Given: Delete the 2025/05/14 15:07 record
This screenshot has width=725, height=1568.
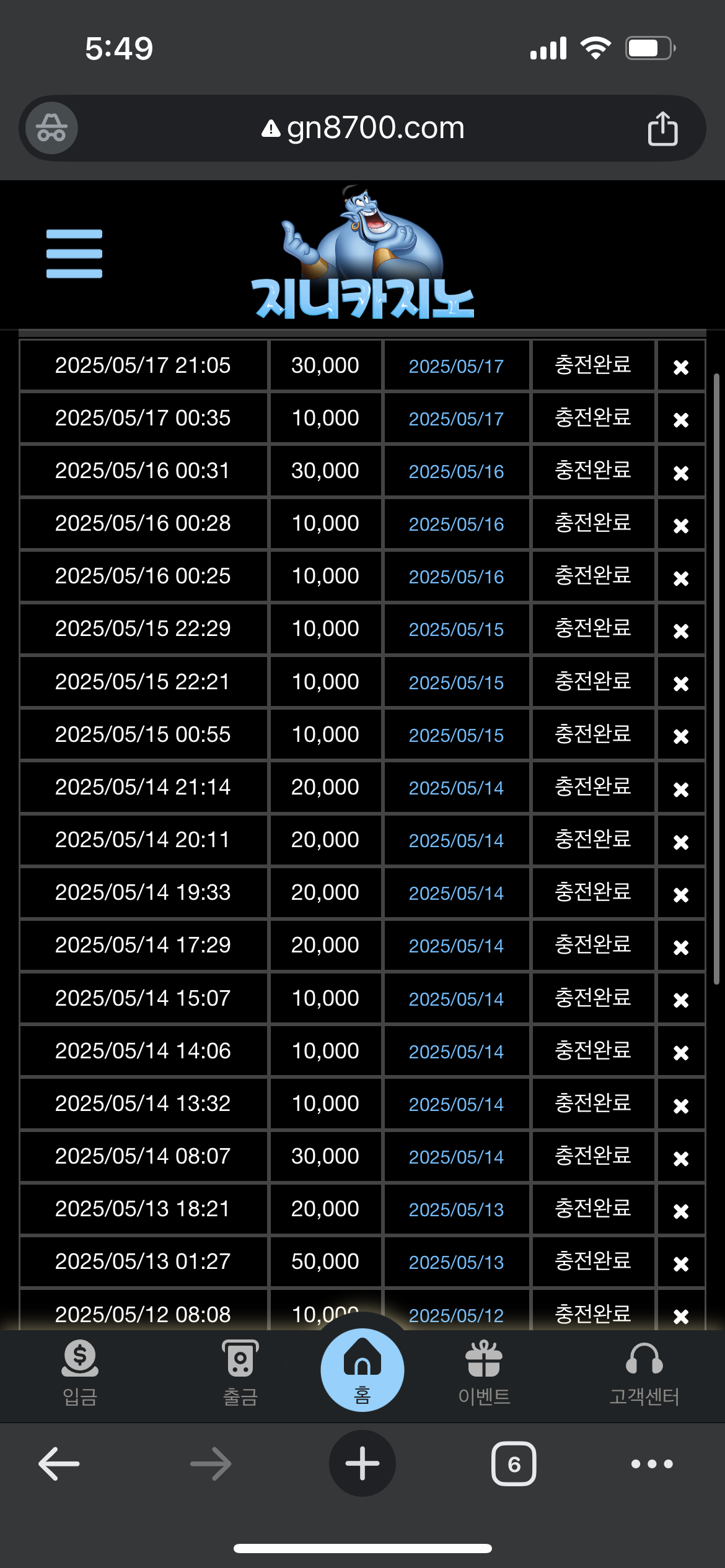Looking at the screenshot, I should pyautogui.click(x=681, y=1000).
